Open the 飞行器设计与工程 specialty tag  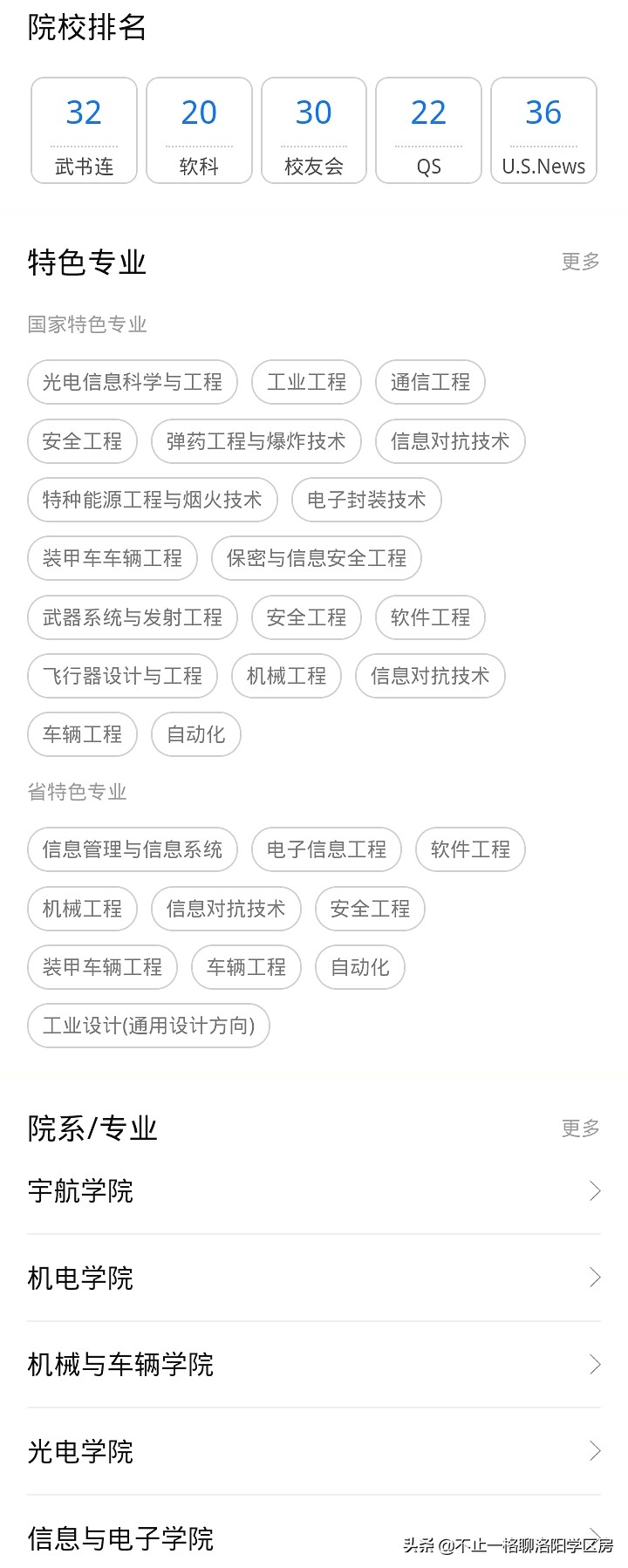point(121,676)
